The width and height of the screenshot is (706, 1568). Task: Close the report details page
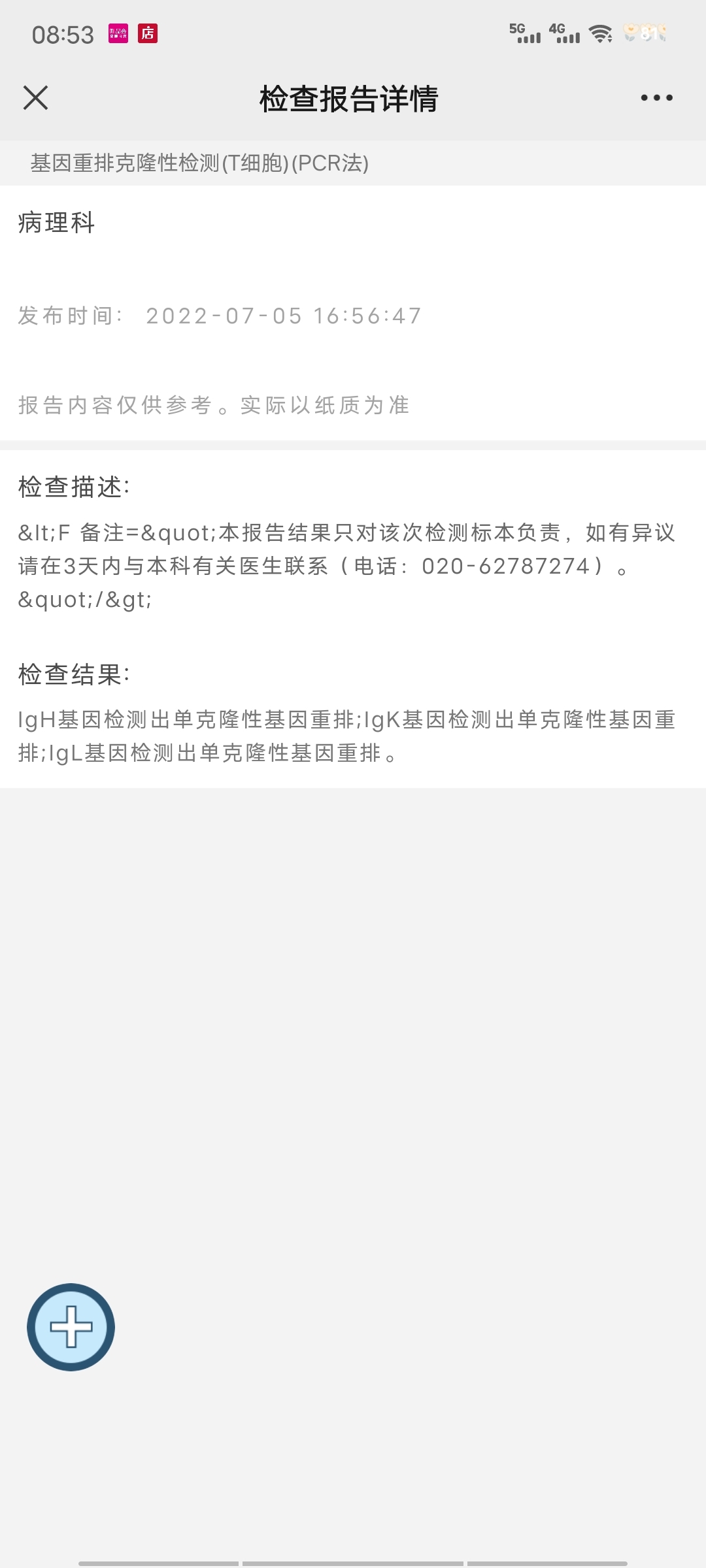coord(36,98)
